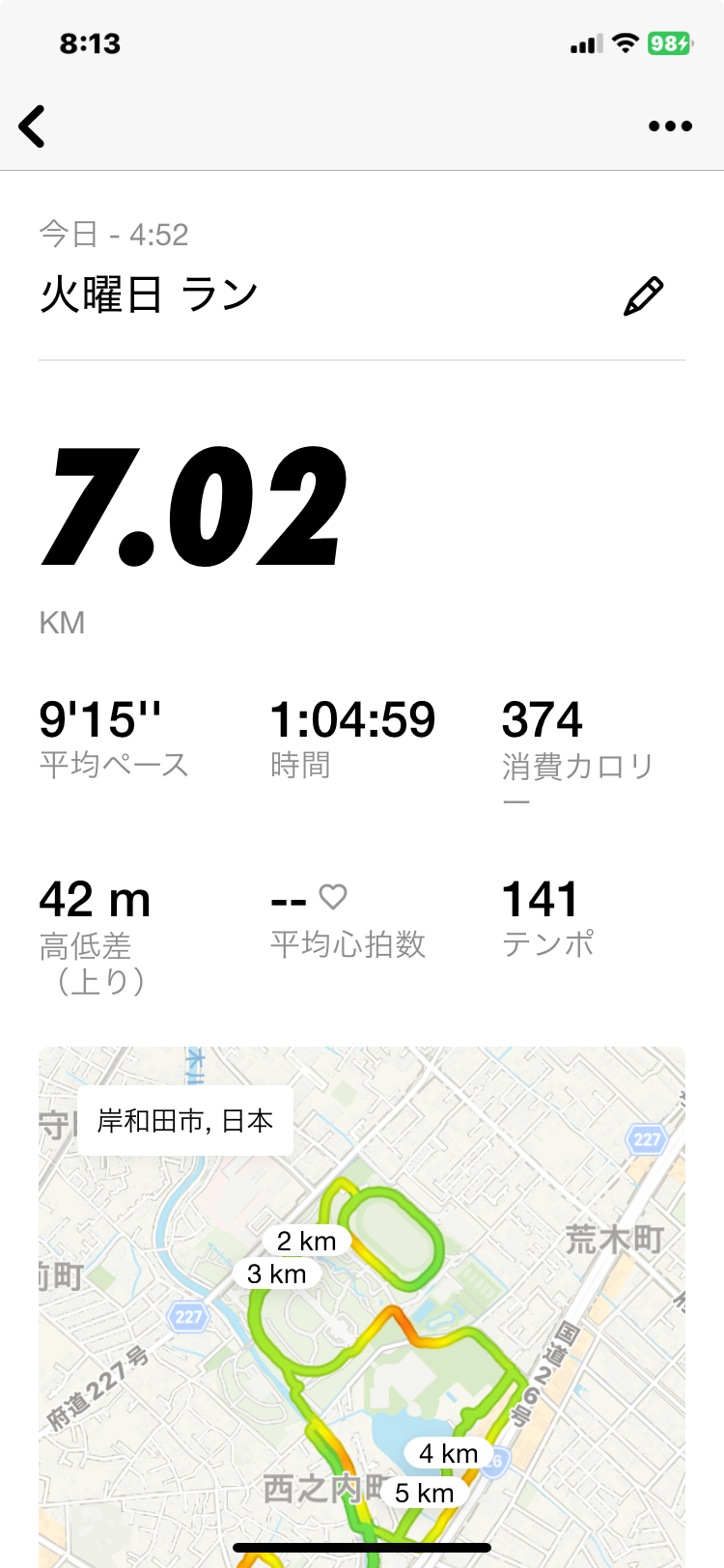Open the route map of 岸和田市
The height and width of the screenshot is (1568, 724).
[362, 1307]
